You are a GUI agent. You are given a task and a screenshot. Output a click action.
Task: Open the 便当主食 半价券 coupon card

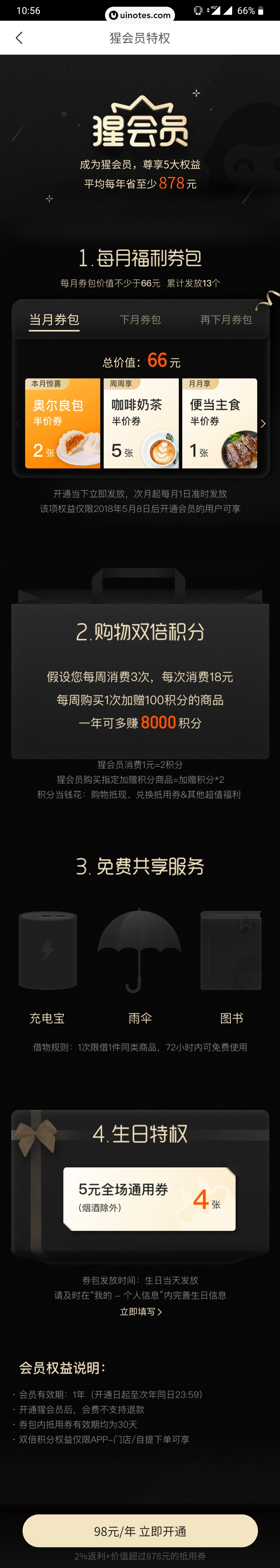pos(219,423)
